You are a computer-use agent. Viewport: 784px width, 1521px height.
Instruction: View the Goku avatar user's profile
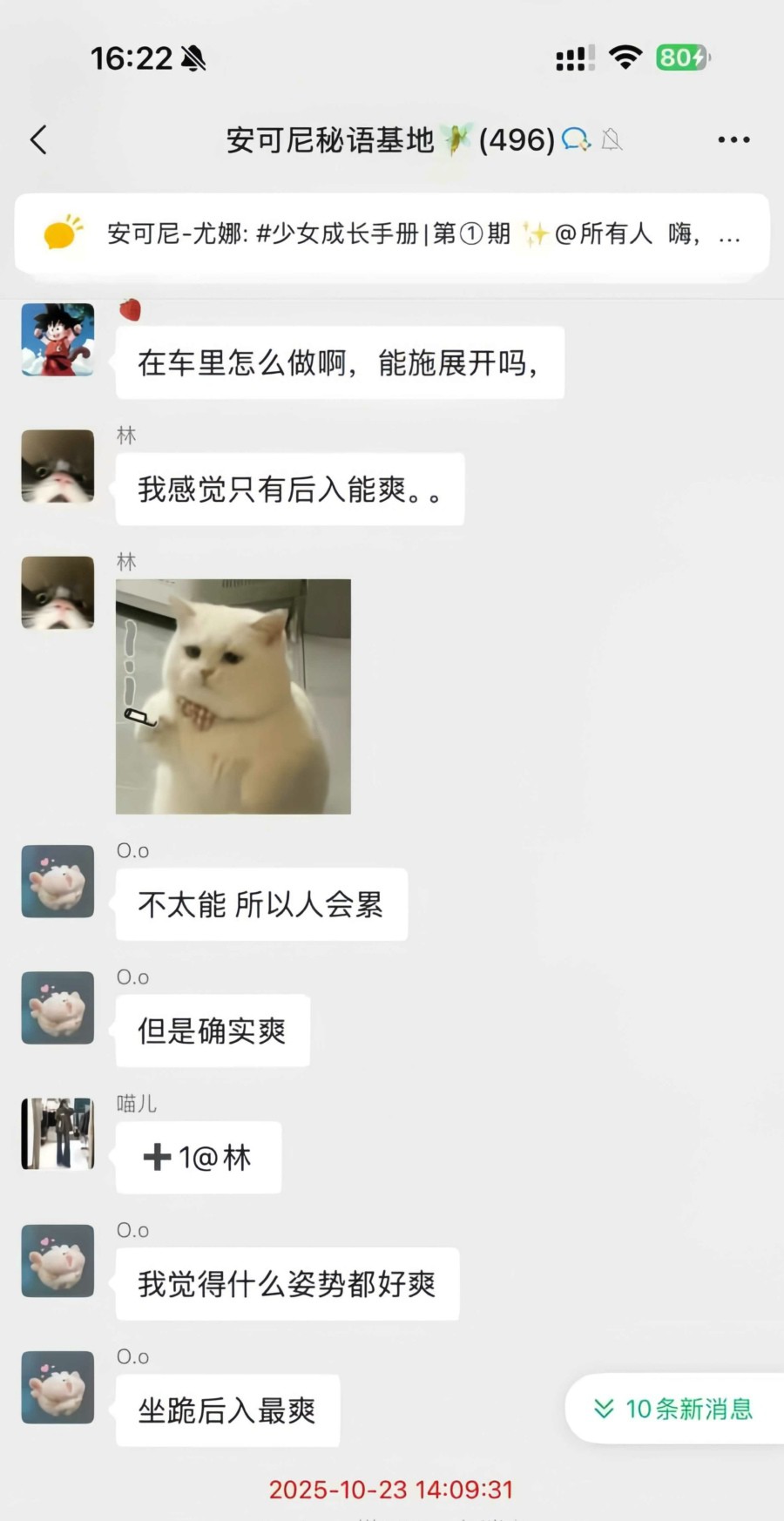point(57,340)
